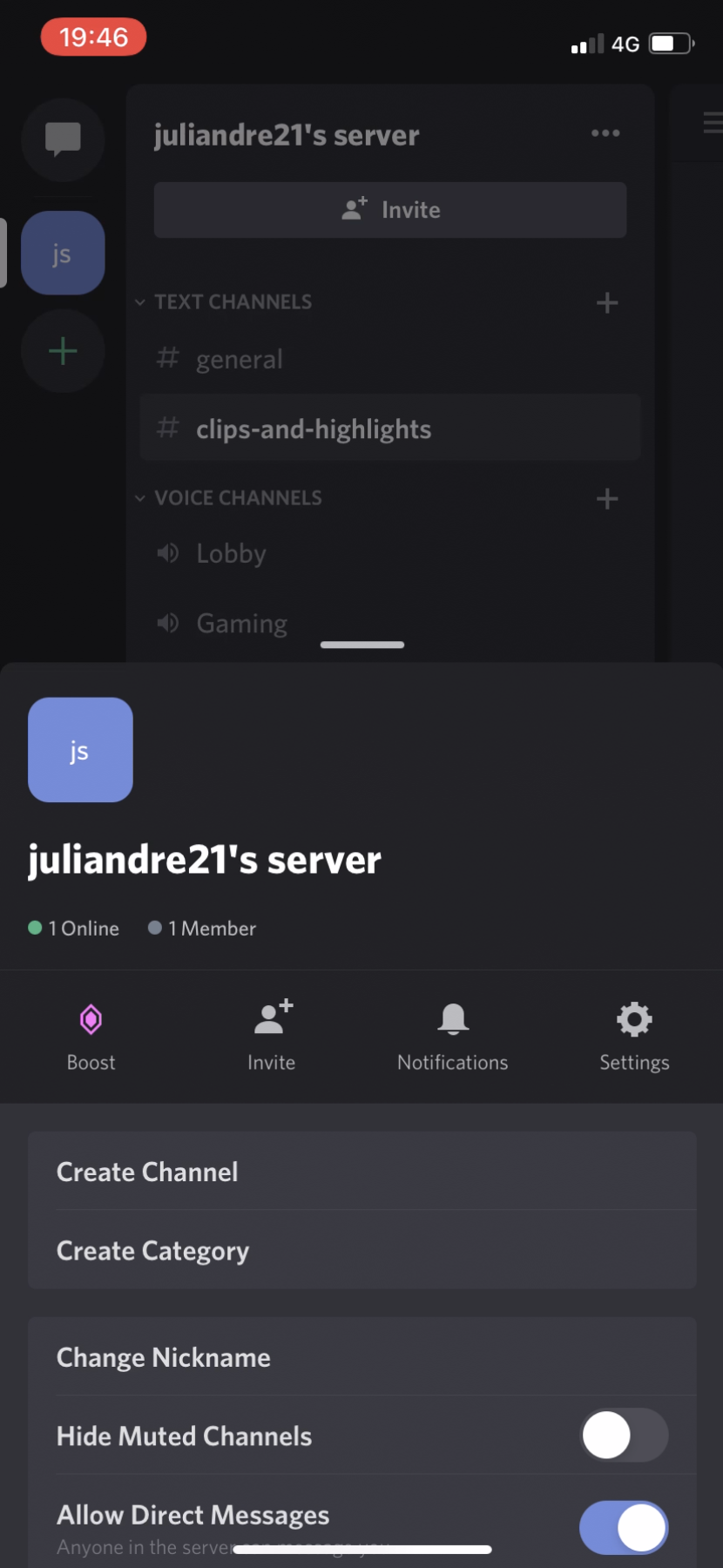723x1568 pixels.
Task: Open the Boost server icon
Action: tap(91, 1032)
